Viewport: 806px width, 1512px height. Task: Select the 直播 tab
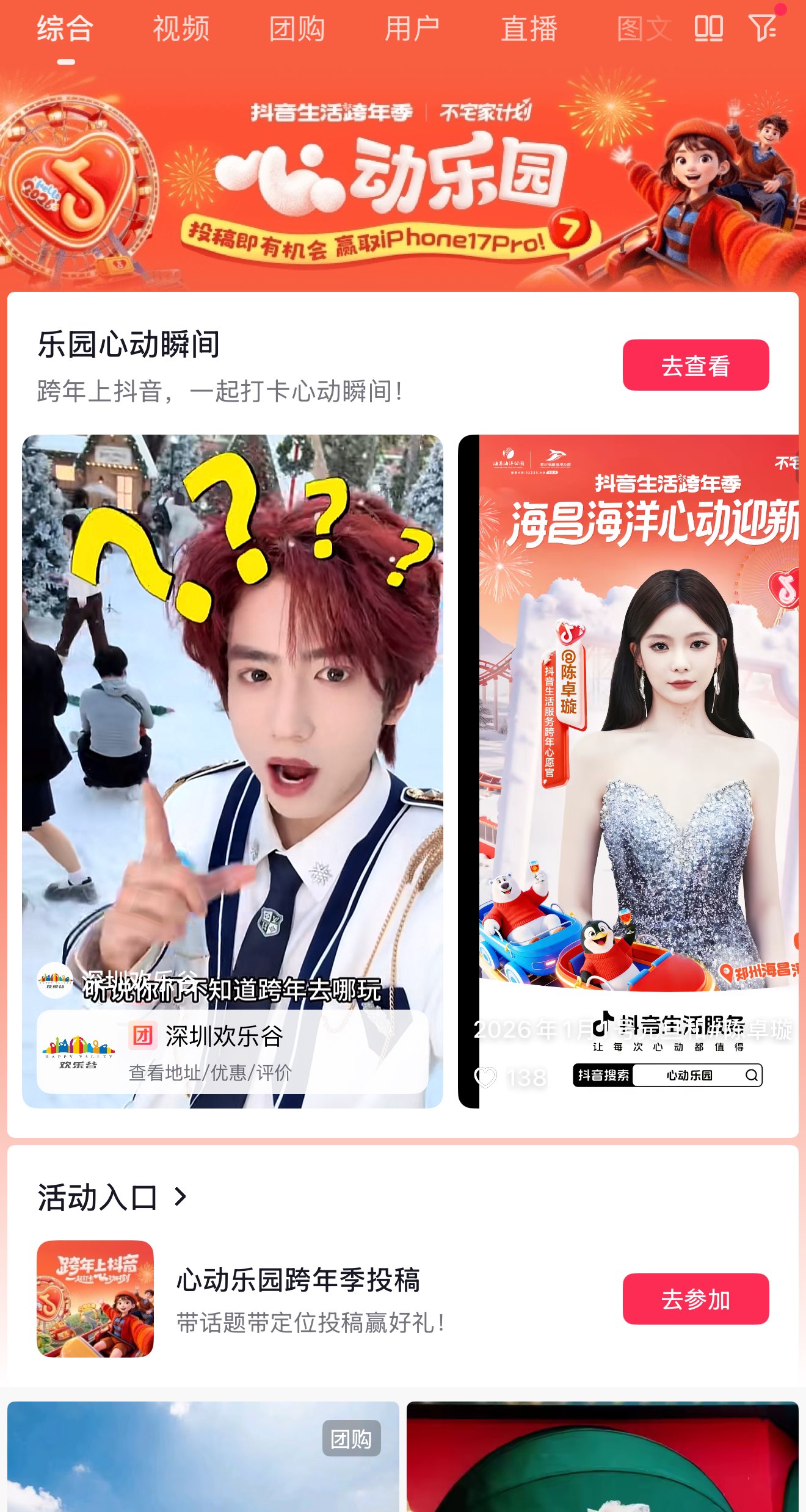pyautogui.click(x=529, y=29)
